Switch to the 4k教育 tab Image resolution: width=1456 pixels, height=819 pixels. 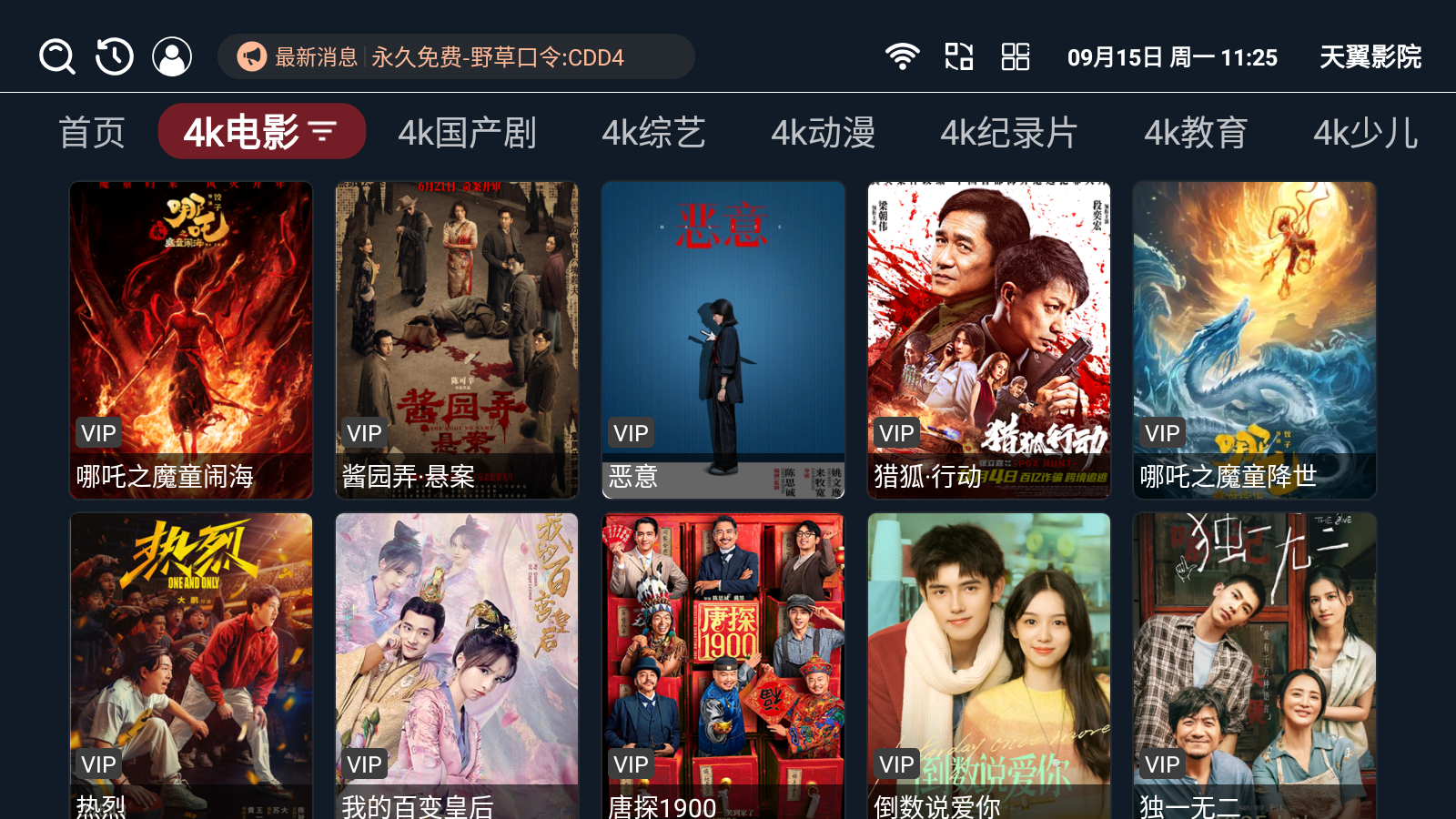(1196, 133)
